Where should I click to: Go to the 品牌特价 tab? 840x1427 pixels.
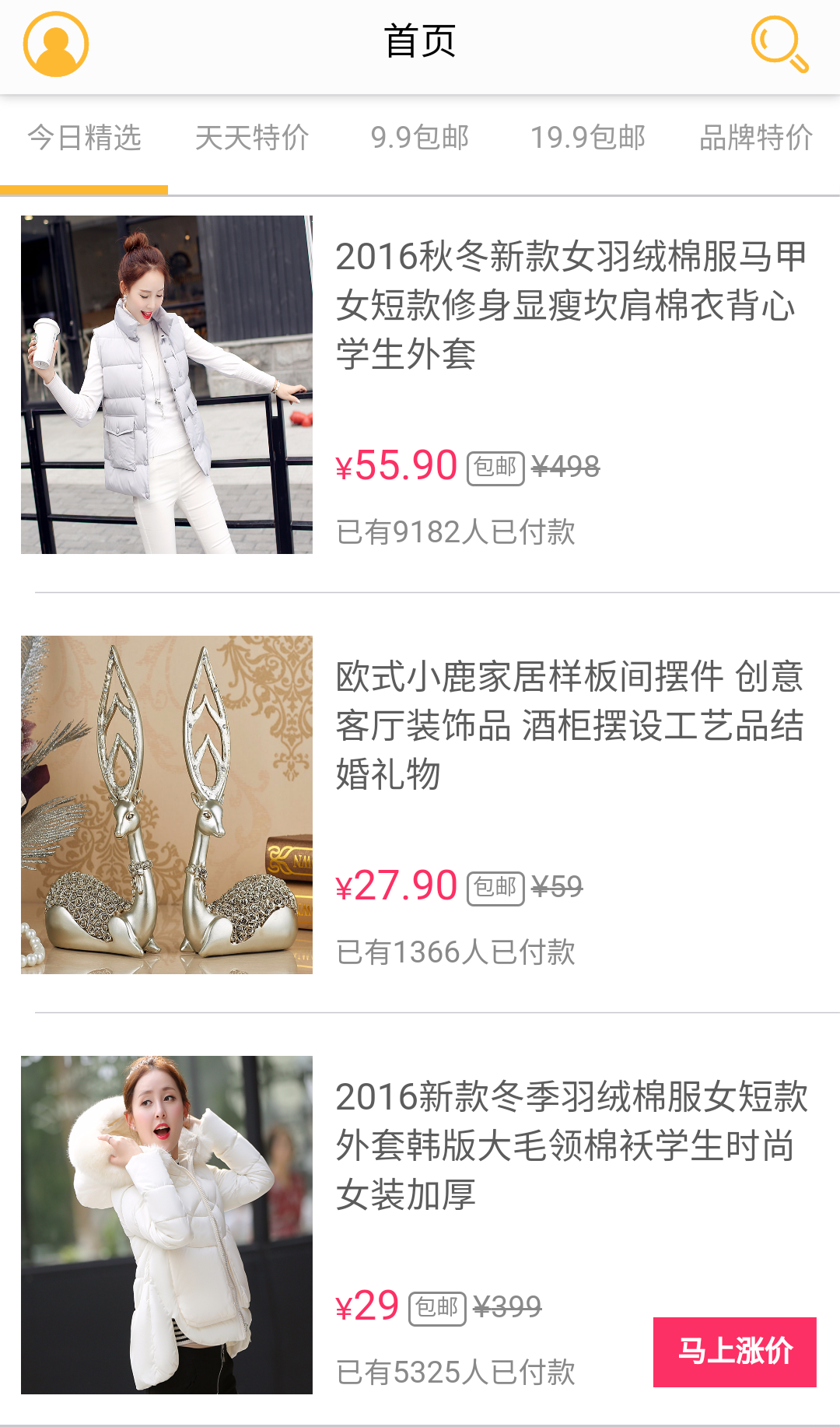point(756,138)
